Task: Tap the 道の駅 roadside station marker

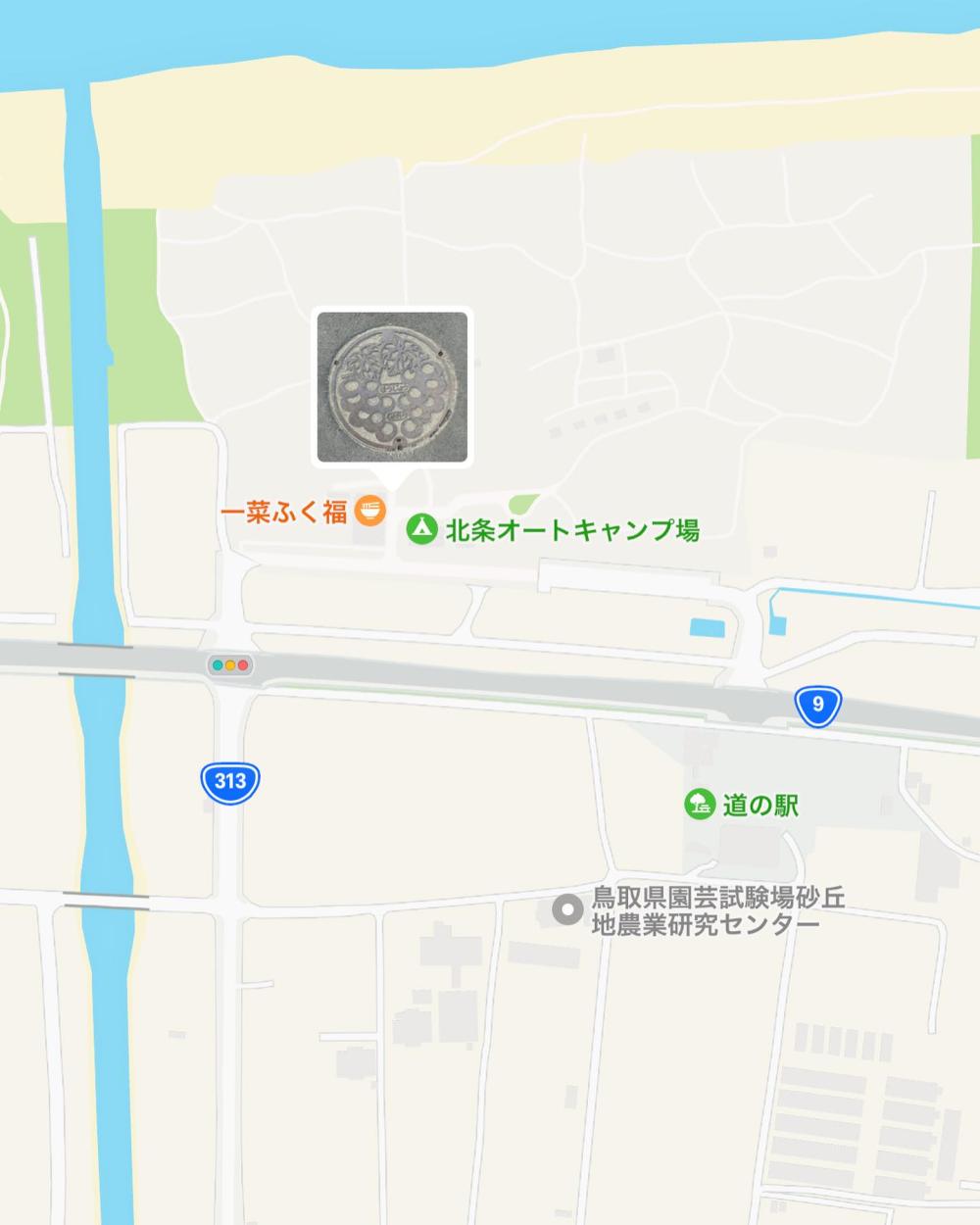Action: pyautogui.click(x=699, y=805)
